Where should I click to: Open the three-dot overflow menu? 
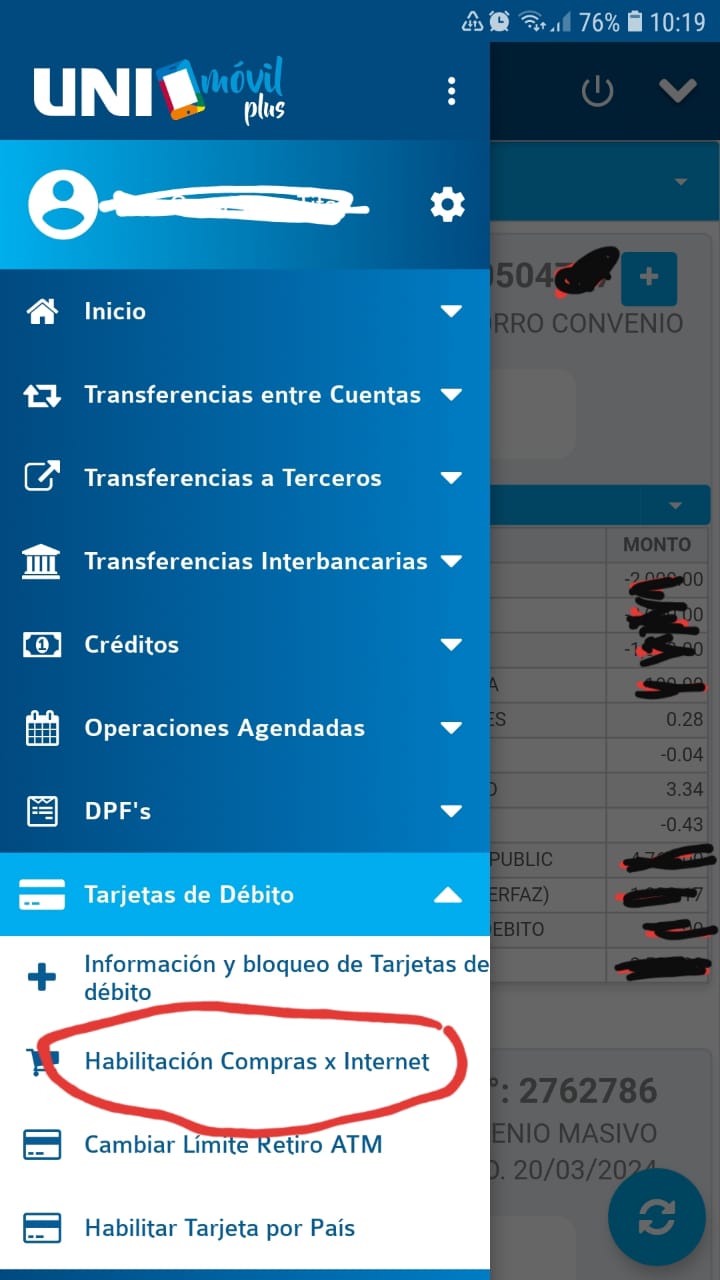tap(452, 91)
